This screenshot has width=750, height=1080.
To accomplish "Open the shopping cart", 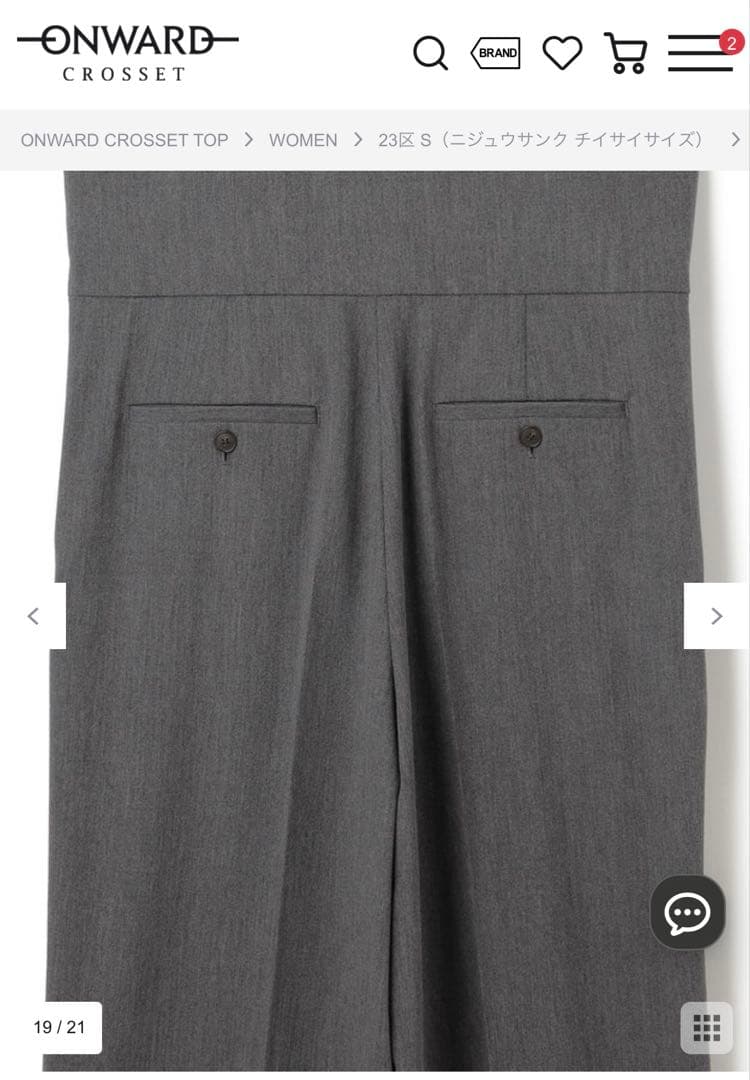I will [626, 53].
